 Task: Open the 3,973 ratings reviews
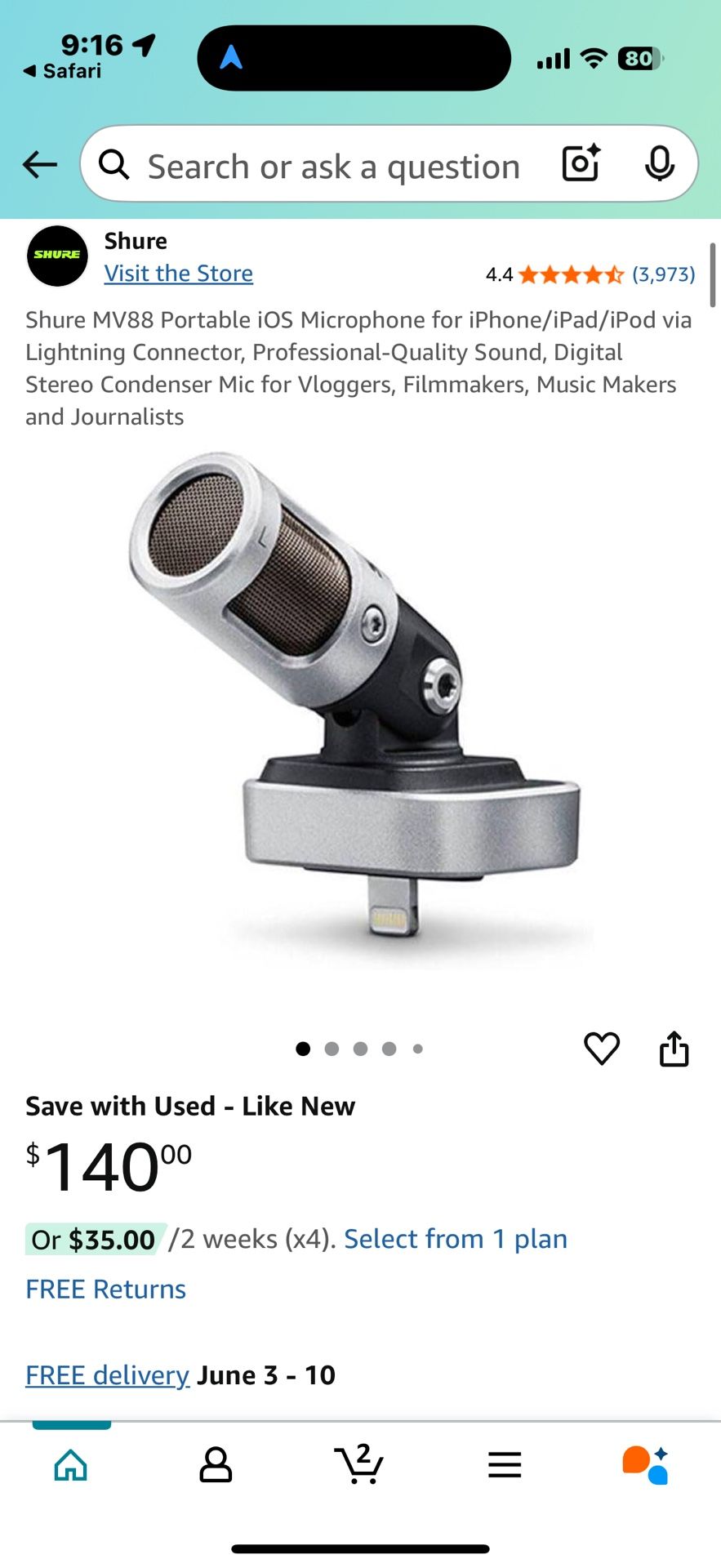coord(663,274)
